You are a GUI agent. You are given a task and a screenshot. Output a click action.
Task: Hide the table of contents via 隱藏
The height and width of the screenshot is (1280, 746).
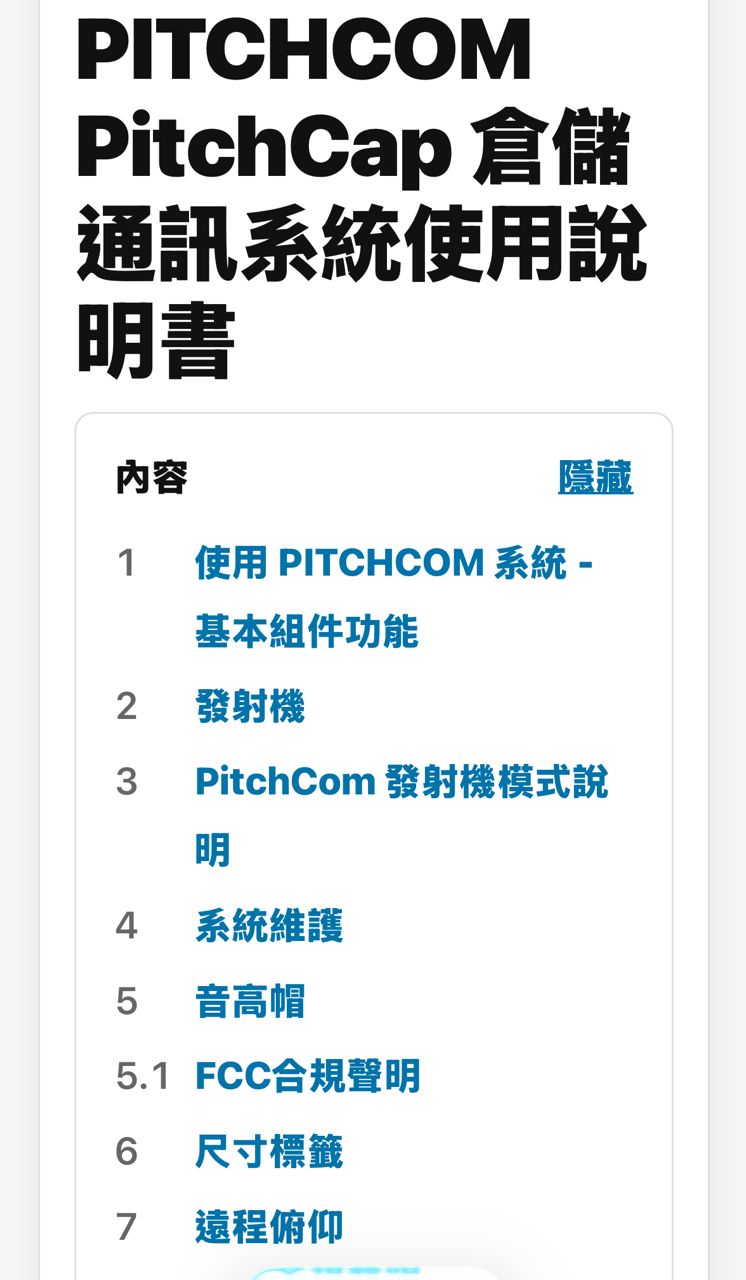(x=596, y=479)
